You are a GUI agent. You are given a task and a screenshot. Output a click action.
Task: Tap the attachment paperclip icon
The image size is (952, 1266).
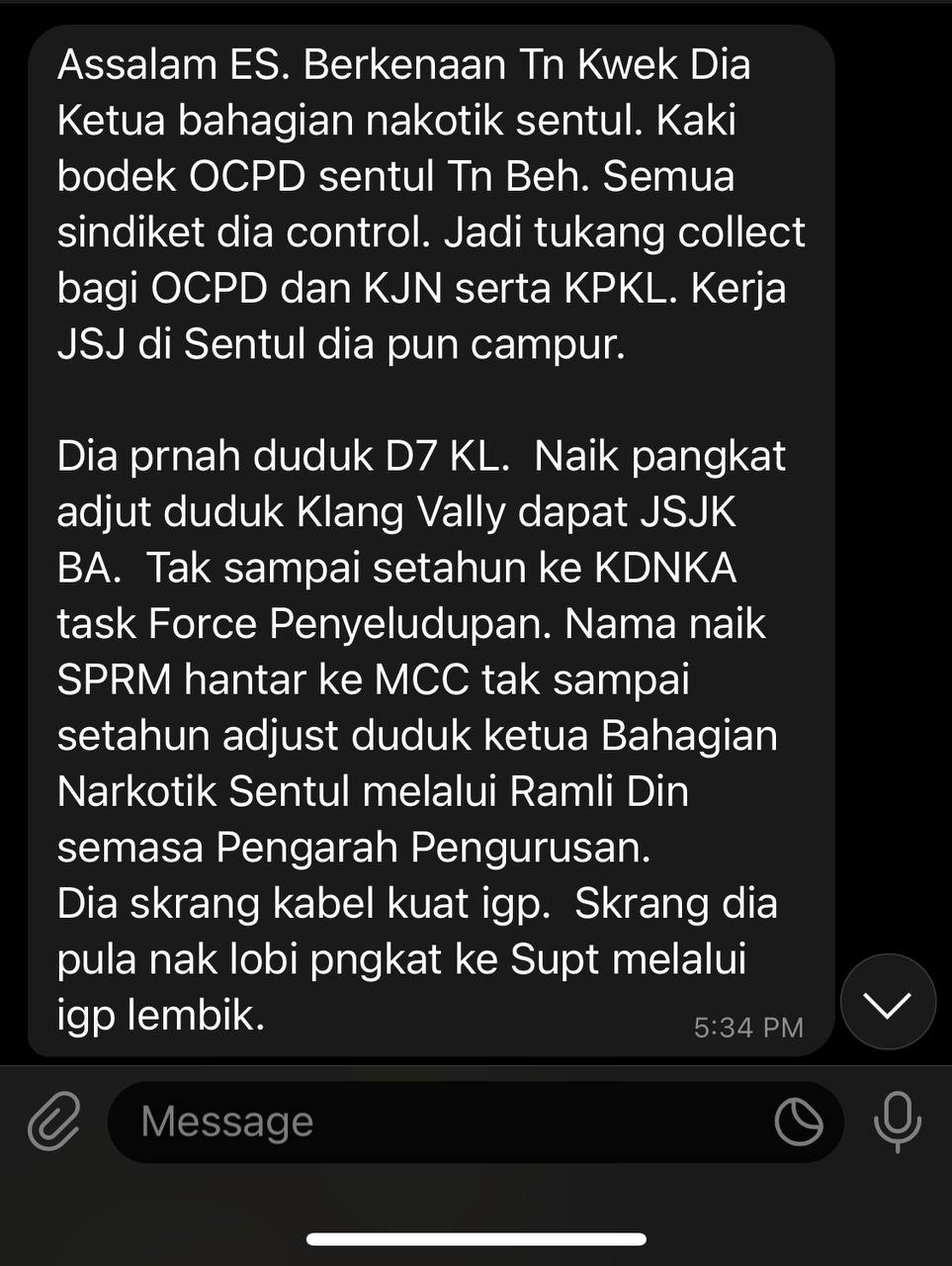point(53,1122)
